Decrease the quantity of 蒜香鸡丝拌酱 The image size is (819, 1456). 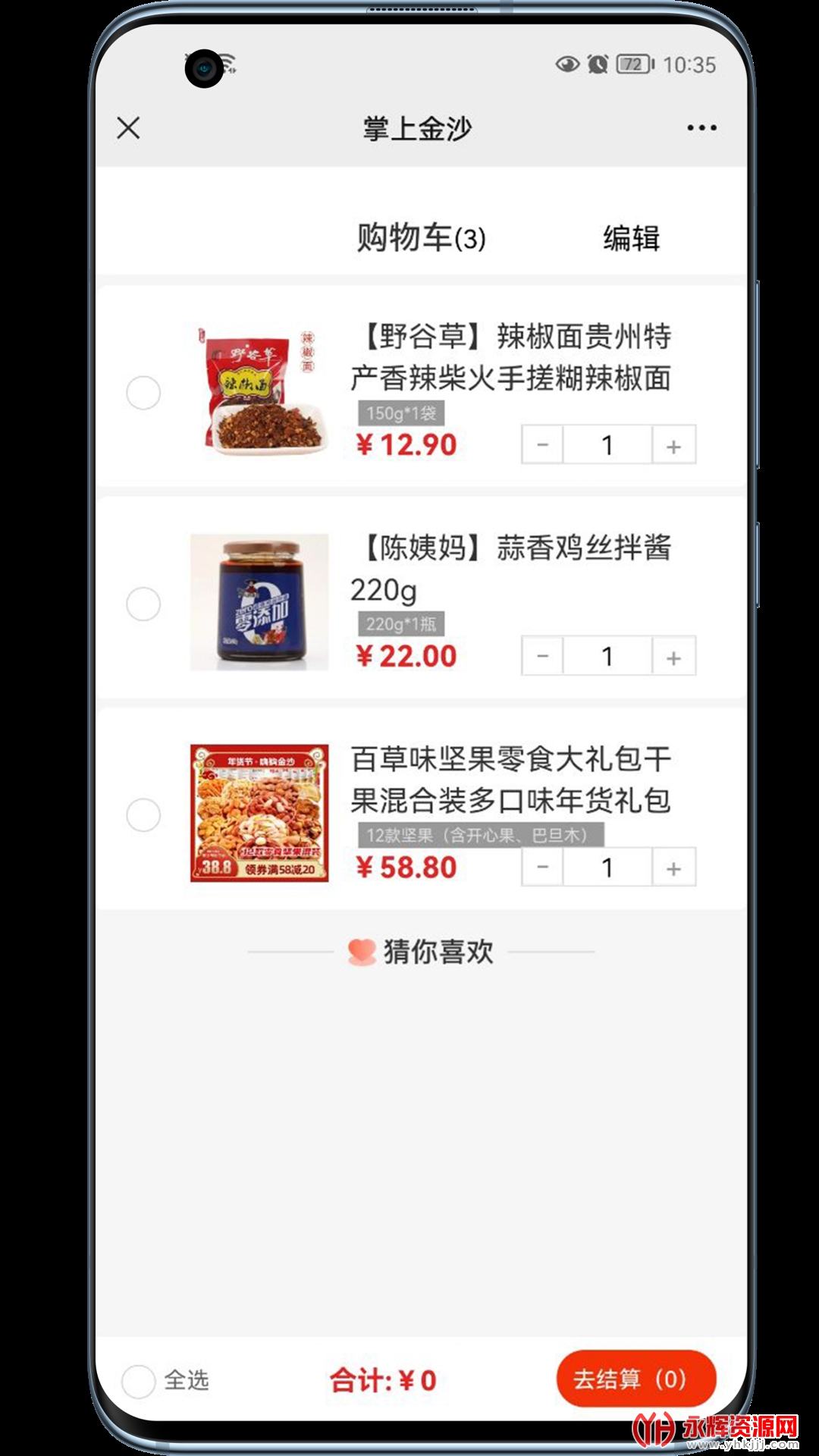point(542,656)
